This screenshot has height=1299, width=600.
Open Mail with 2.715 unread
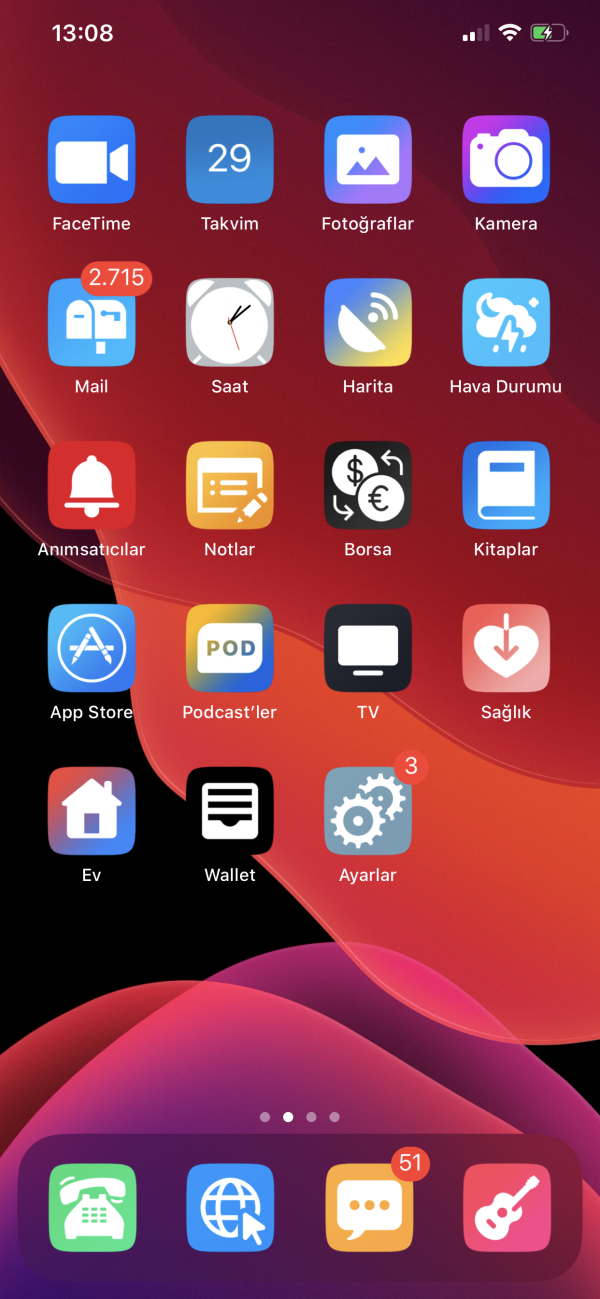point(92,323)
